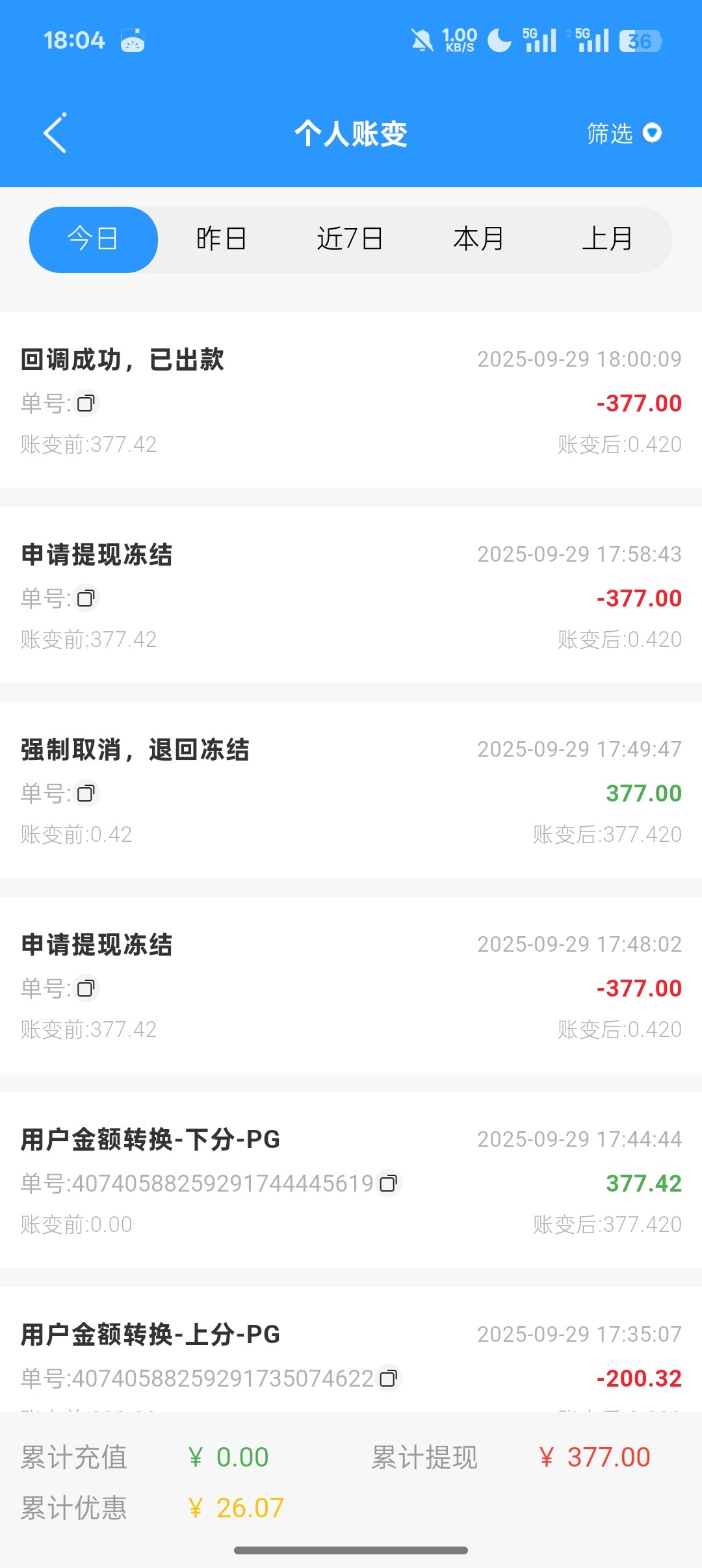Go back from the 个人账变 page
The width and height of the screenshot is (702, 1568).
click(x=55, y=133)
